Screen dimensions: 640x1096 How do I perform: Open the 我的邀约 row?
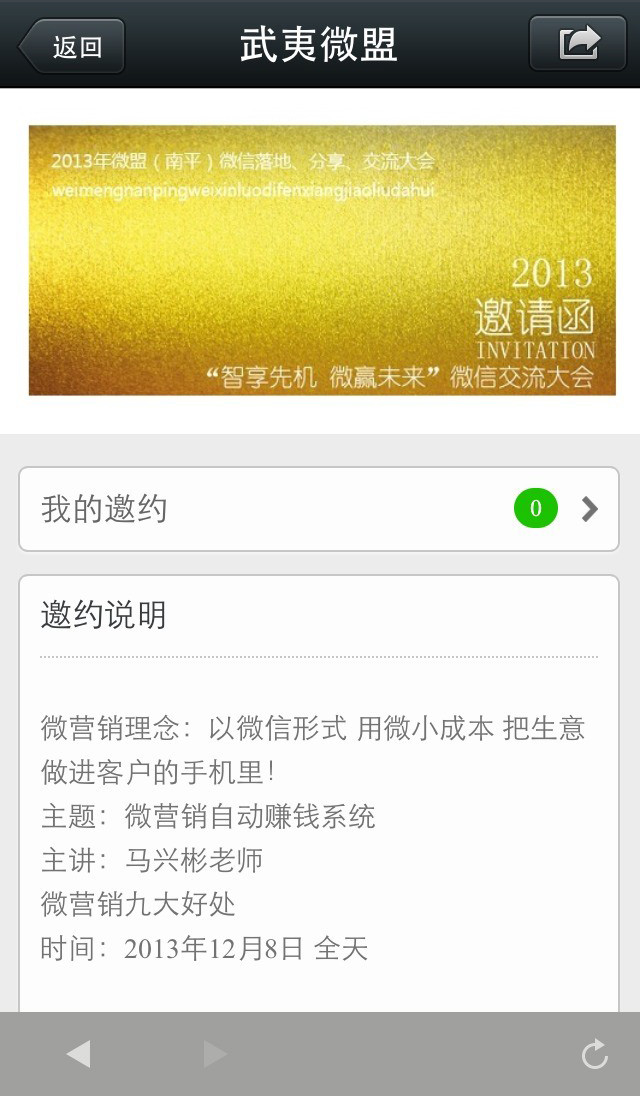319,509
